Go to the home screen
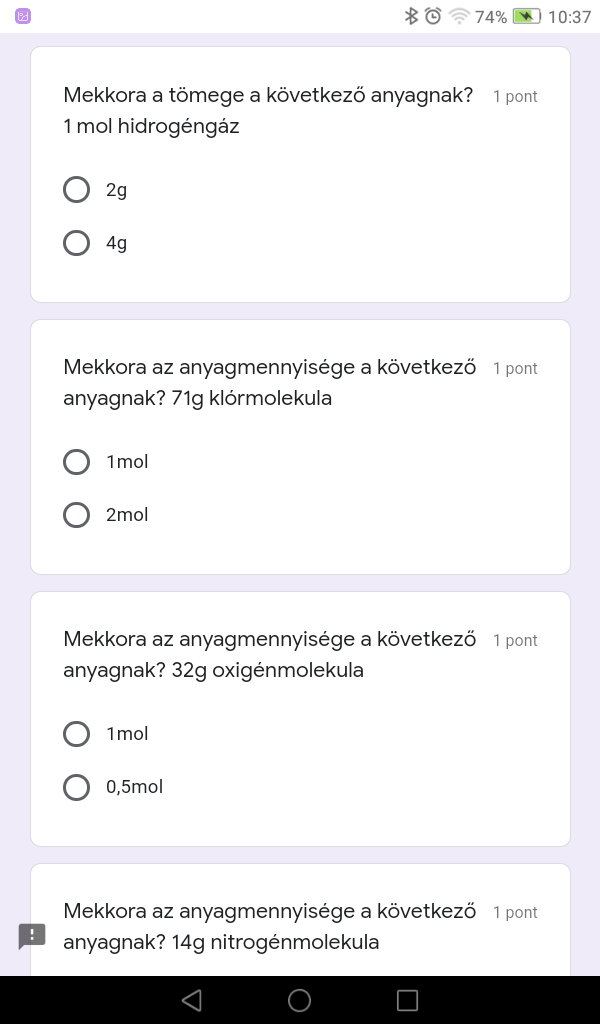 pos(299,1000)
